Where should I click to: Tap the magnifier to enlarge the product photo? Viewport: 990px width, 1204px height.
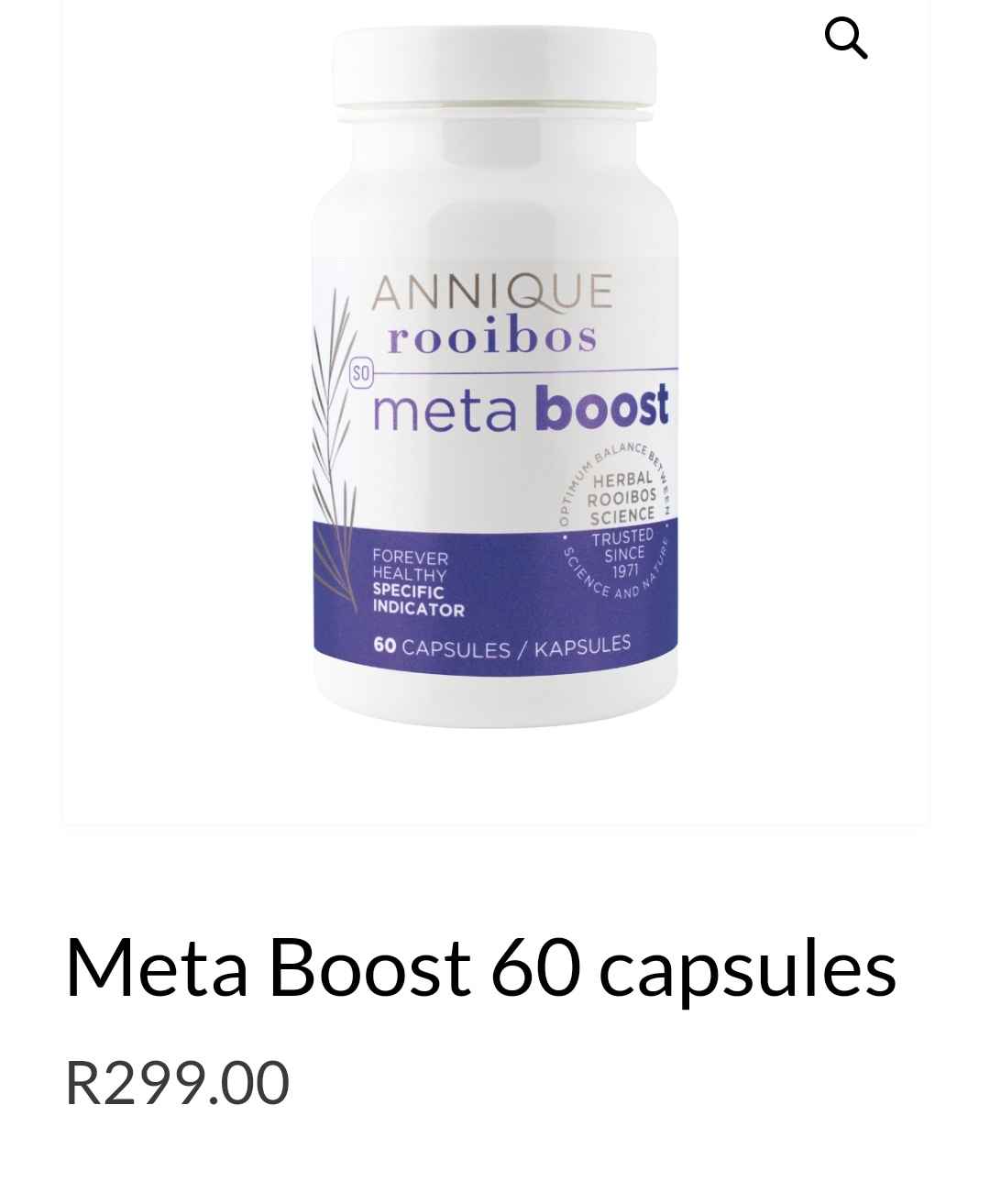tap(845, 38)
